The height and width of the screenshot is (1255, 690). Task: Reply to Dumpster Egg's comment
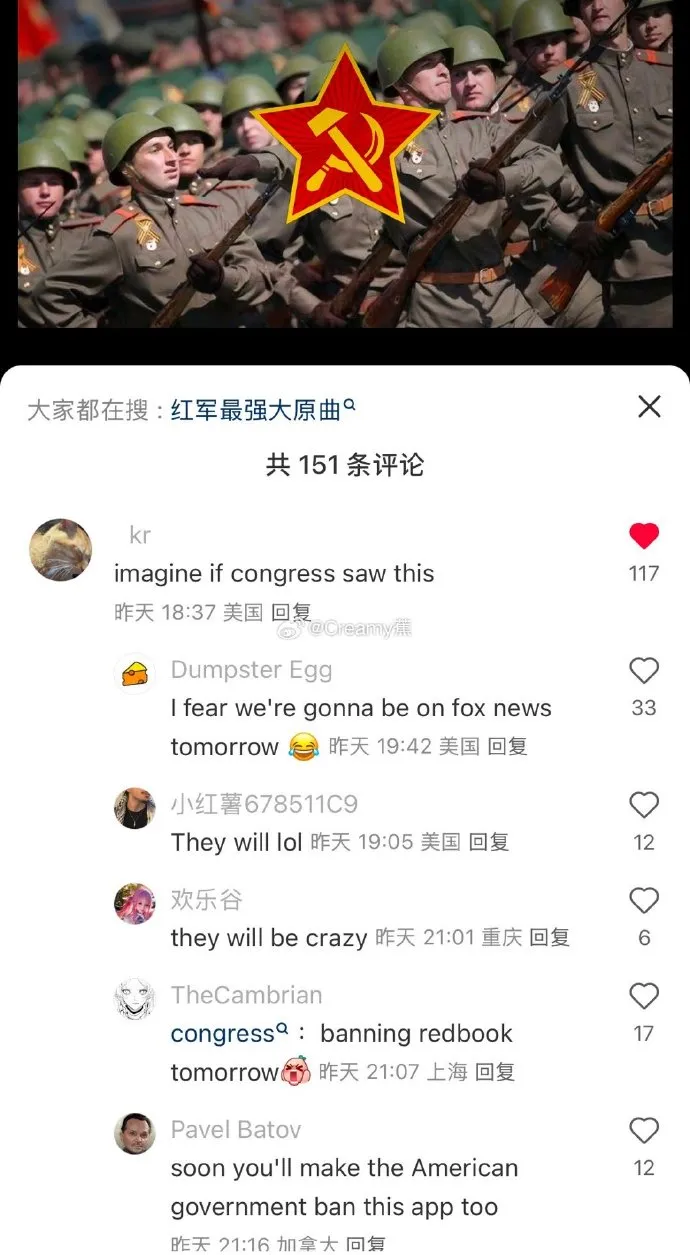pos(507,746)
